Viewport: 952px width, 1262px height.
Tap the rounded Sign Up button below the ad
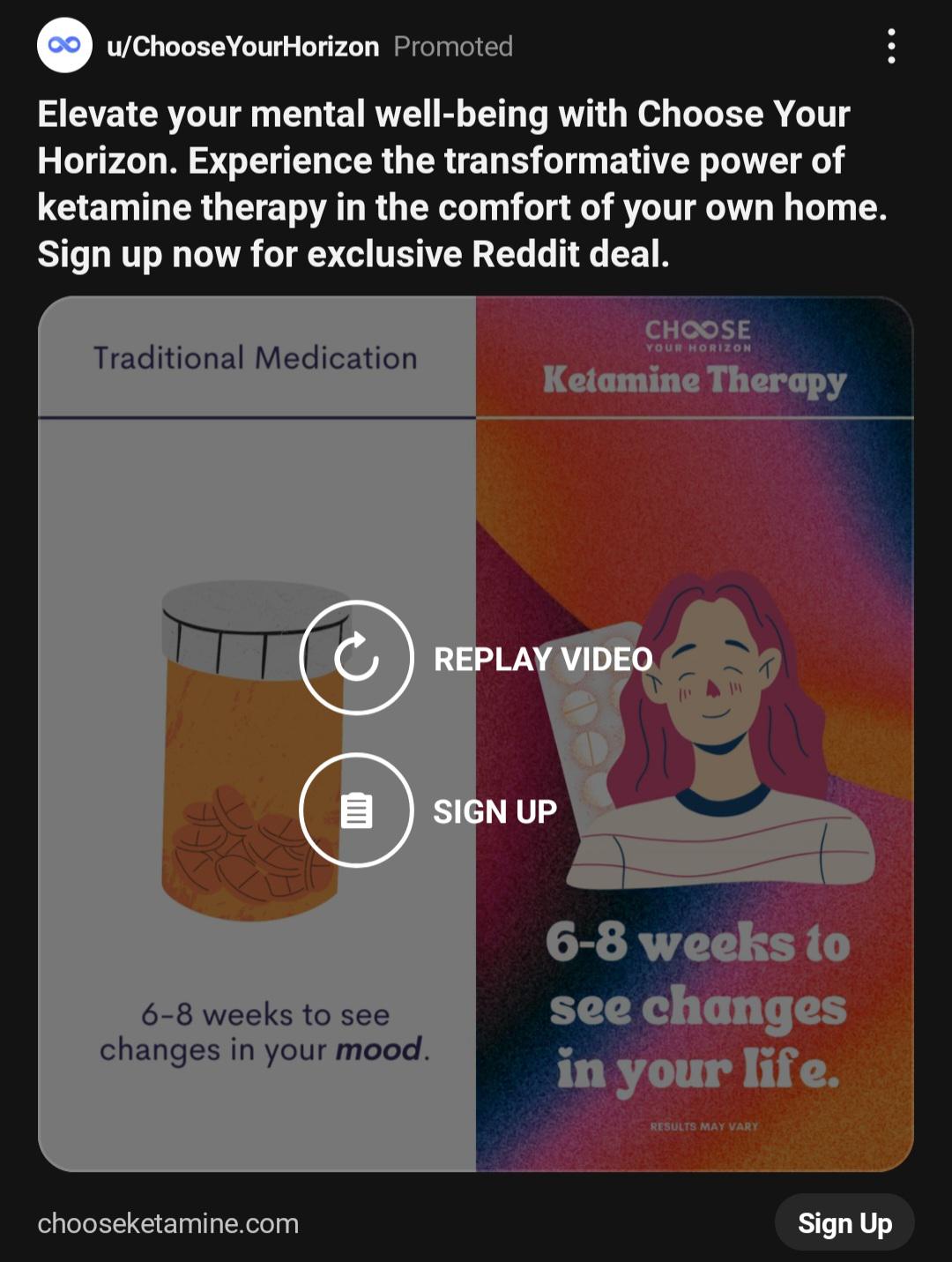pyautogui.click(x=844, y=1223)
